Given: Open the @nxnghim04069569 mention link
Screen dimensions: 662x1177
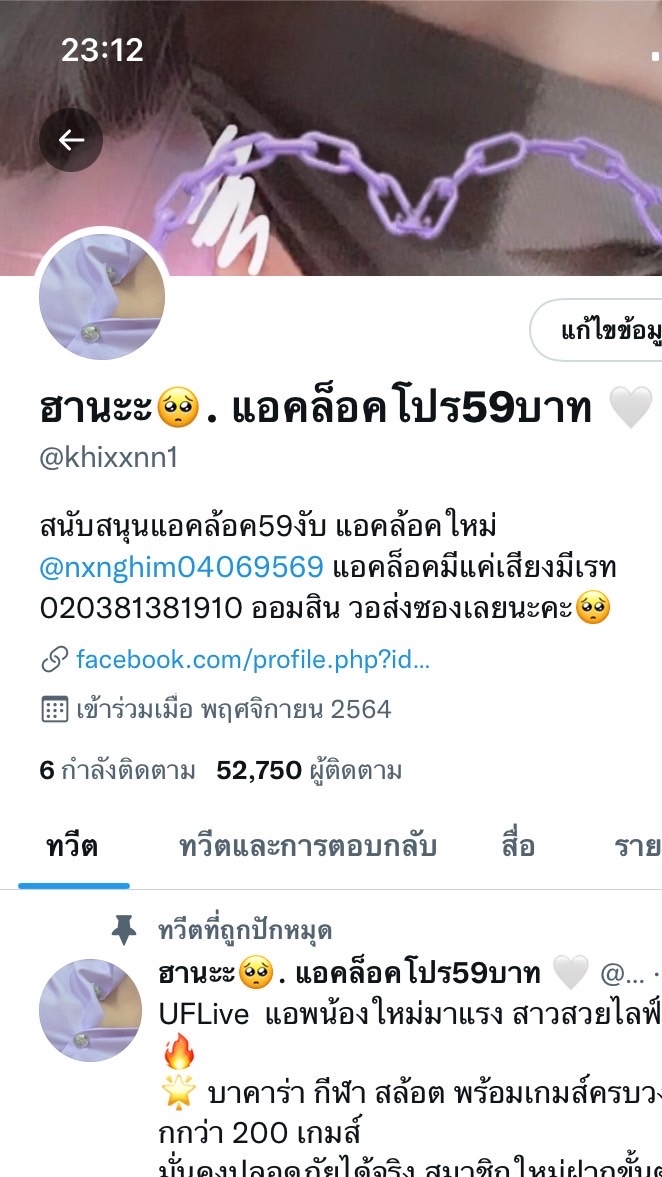Looking at the screenshot, I should [x=182, y=567].
